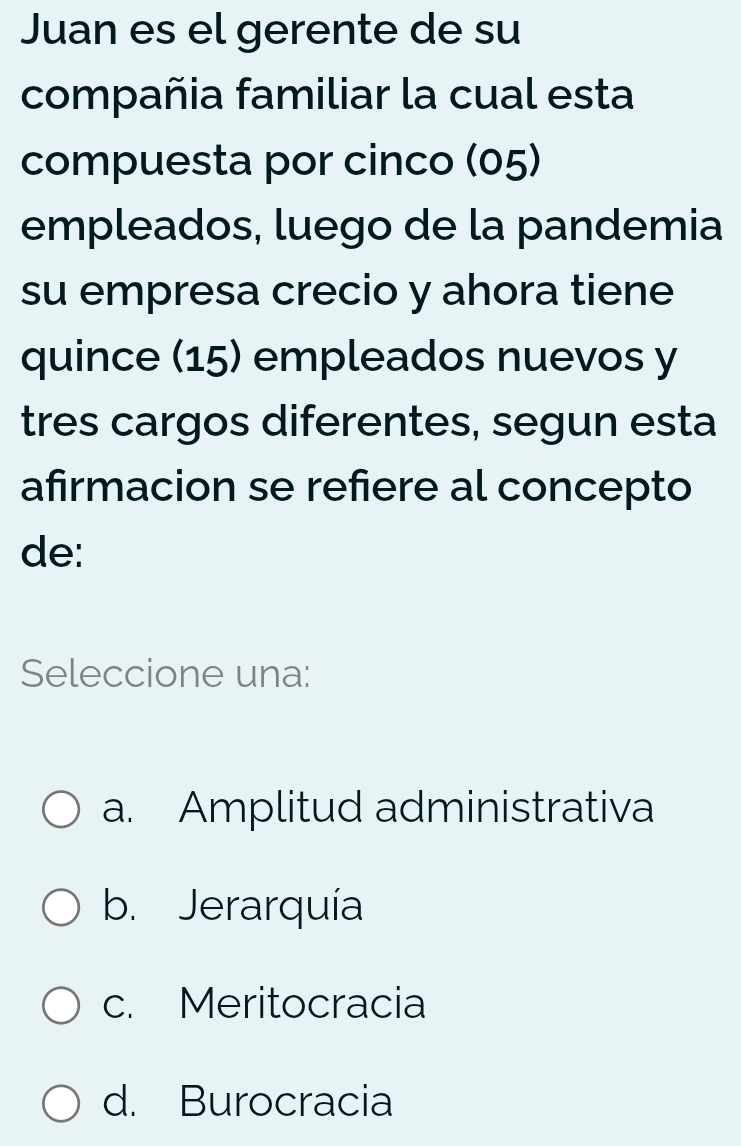Choose the Jerarquía answer
The width and height of the screenshot is (741, 1146).
click(62, 907)
